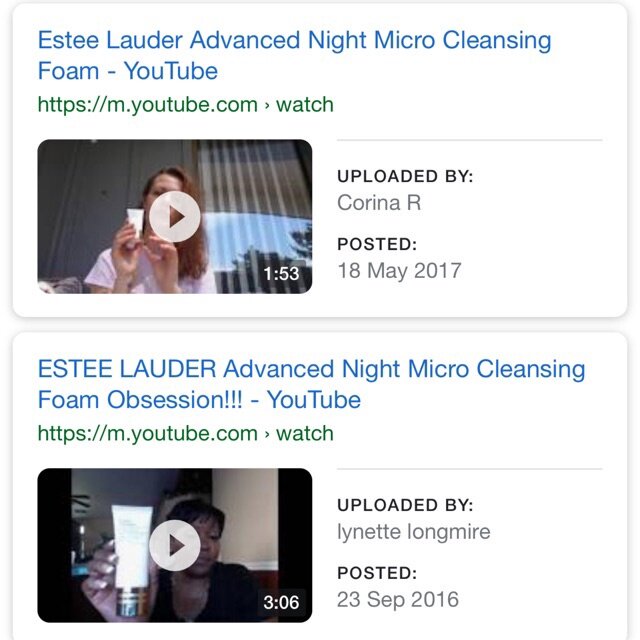Play the 1:53 video by Corina R

[175, 217]
